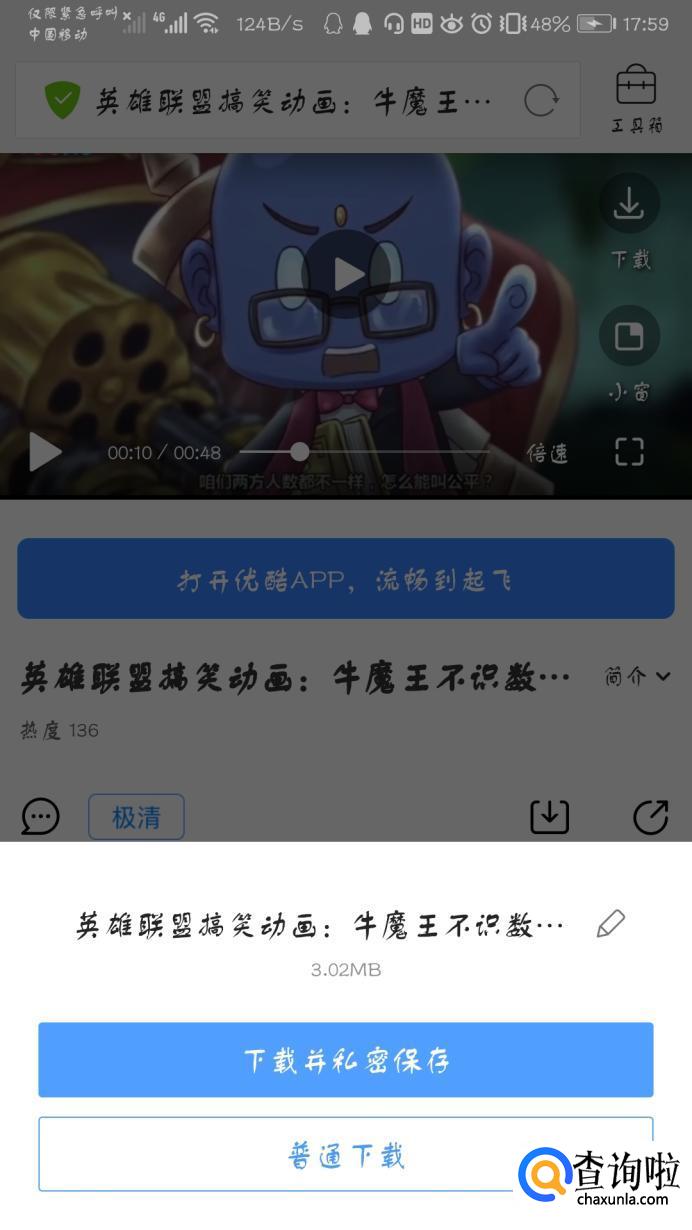692x1230 pixels.
Task: Tap the 下载 icon on the video
Action: pos(629,205)
